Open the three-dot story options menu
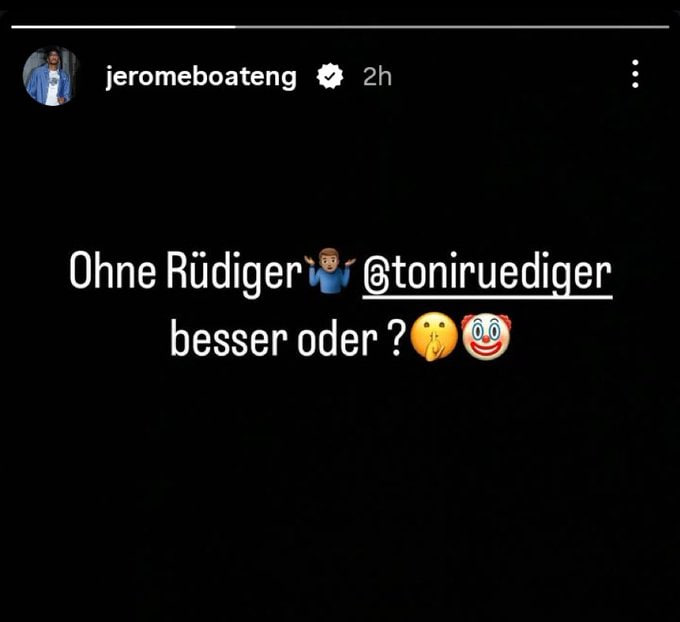The height and width of the screenshot is (622, 680). [635, 74]
